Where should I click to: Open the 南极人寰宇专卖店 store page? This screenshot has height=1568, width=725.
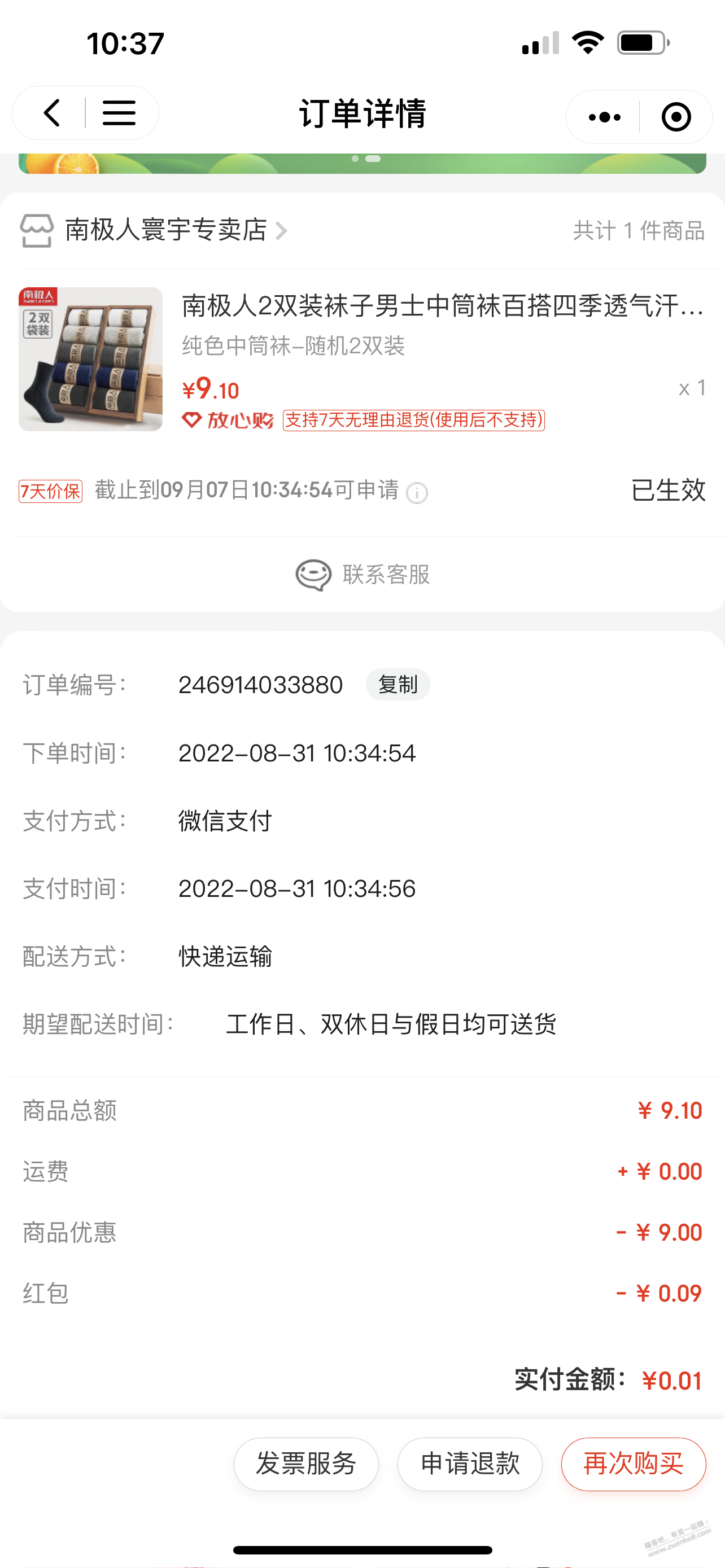click(165, 230)
